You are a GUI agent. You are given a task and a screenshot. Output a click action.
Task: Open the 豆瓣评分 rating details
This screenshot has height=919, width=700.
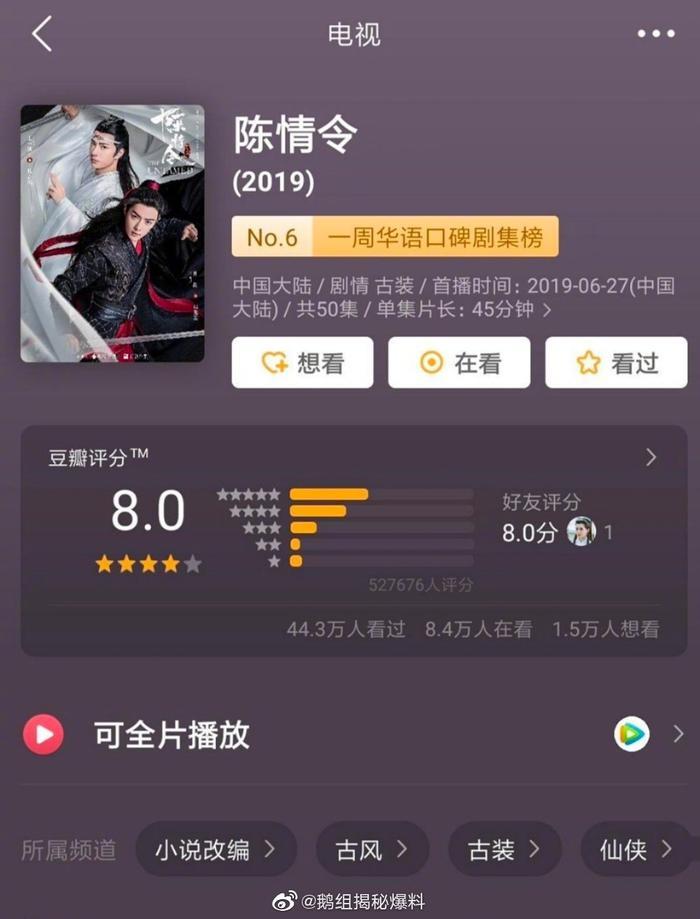click(650, 457)
